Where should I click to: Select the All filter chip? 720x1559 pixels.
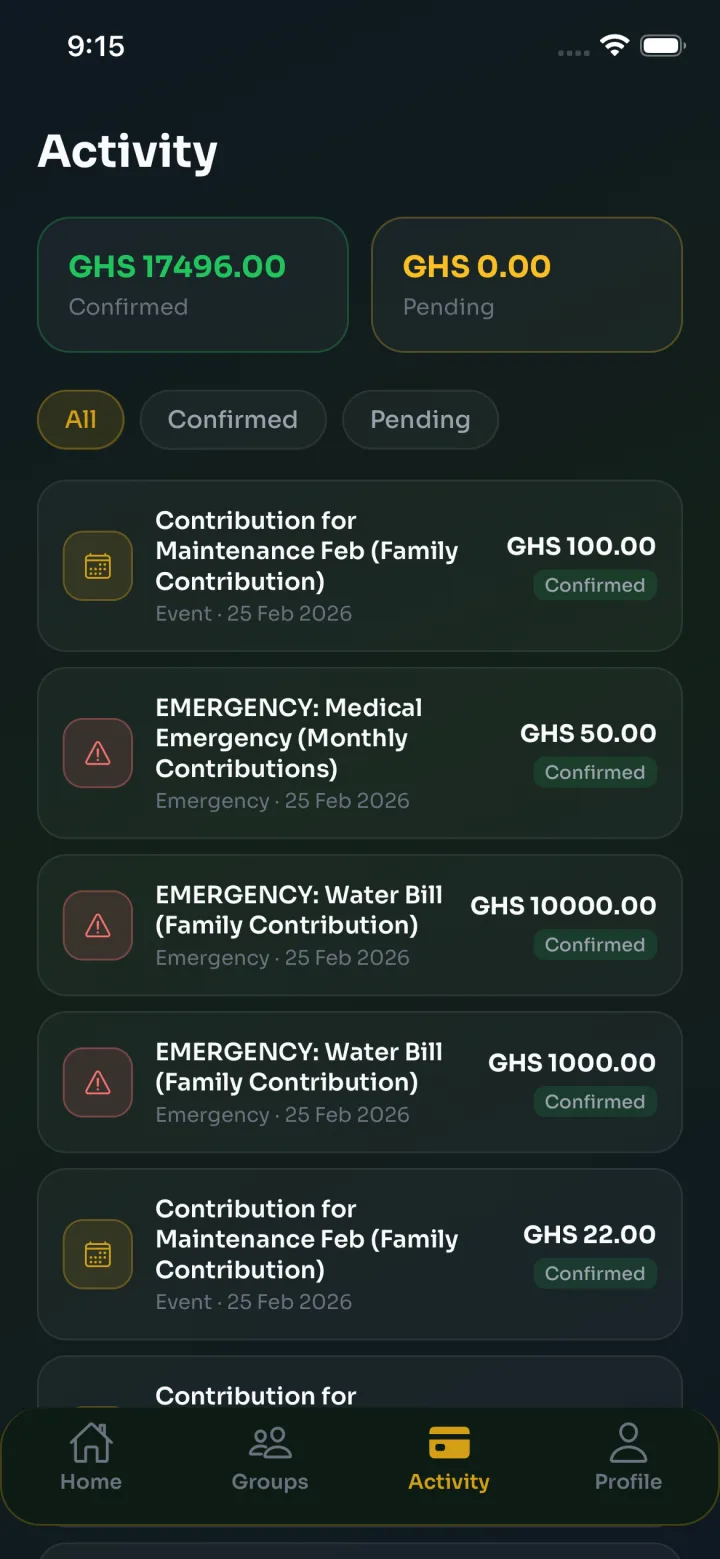click(80, 420)
